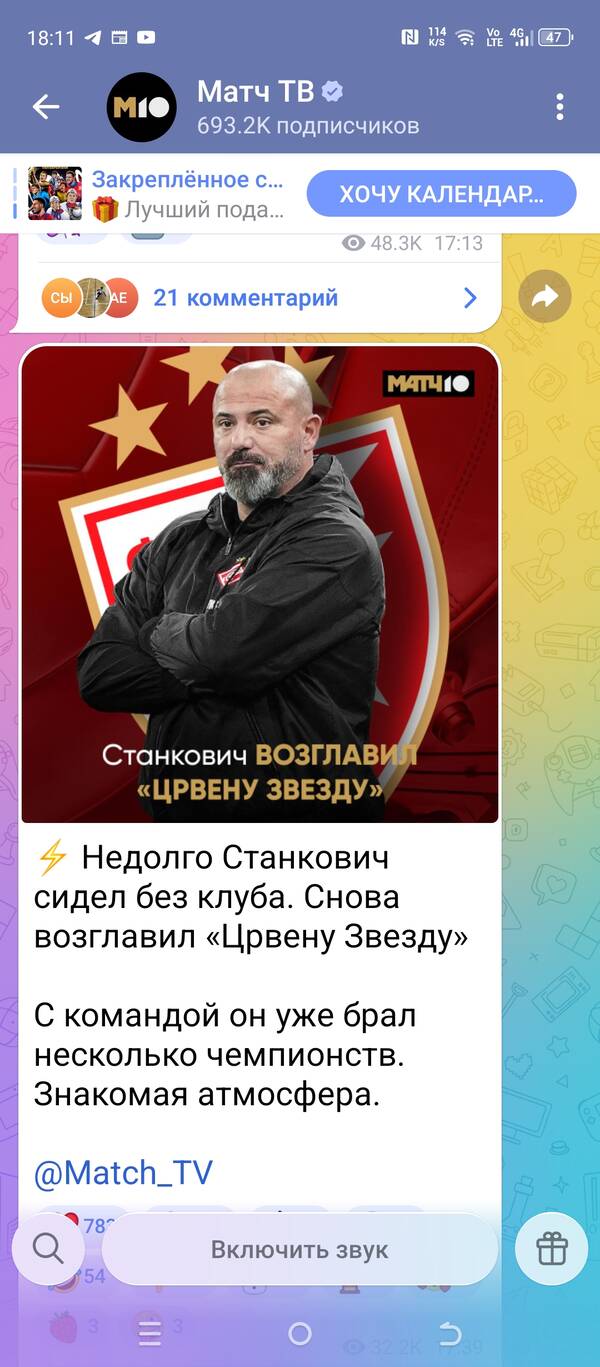Follow the @Match_TV mention link
Screen dimensions: 600x1367
[123, 1172]
